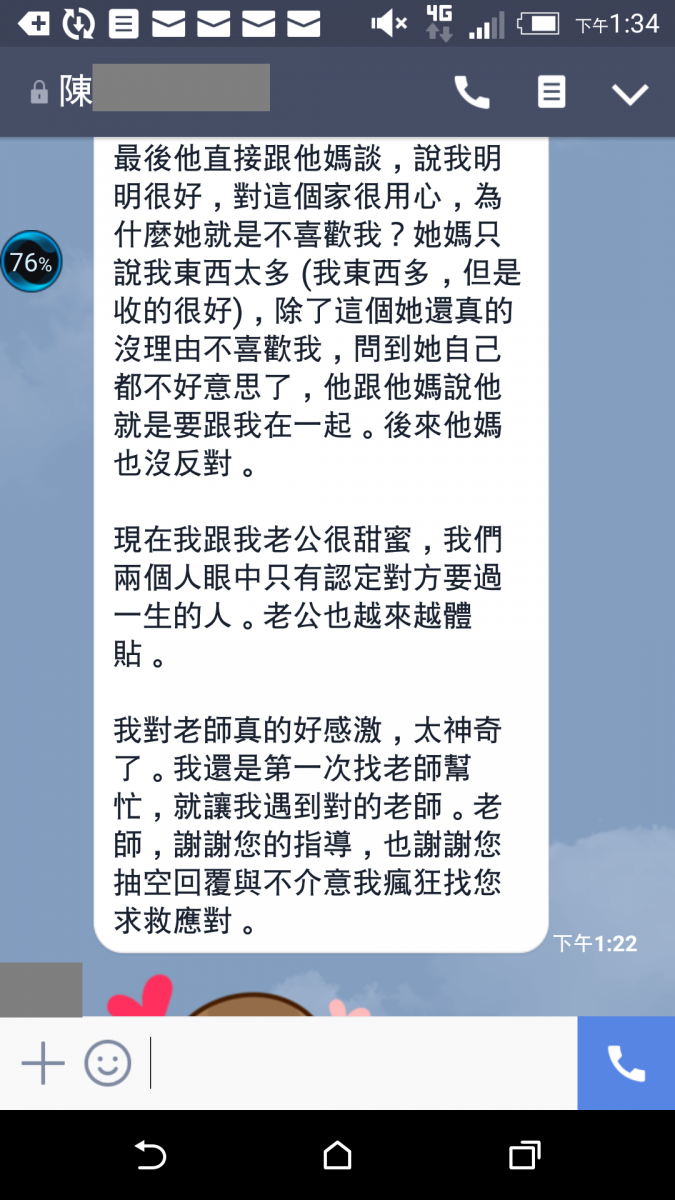
Task: Open the emoji sticker picker
Action: click(107, 1063)
